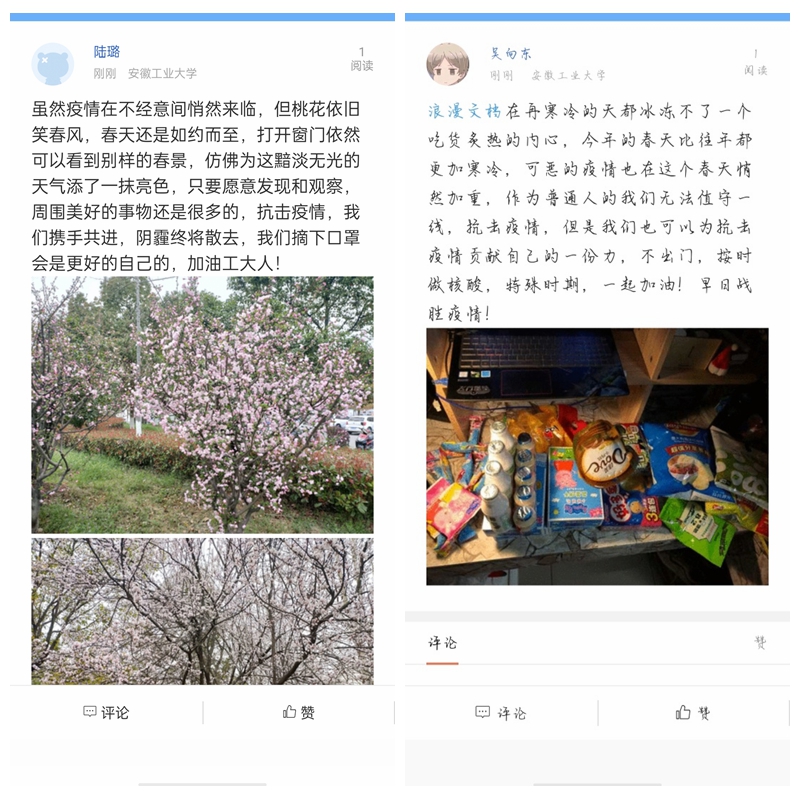
Task: Switch to the 评论 tab under 吴向东's post
Action: click(x=442, y=643)
